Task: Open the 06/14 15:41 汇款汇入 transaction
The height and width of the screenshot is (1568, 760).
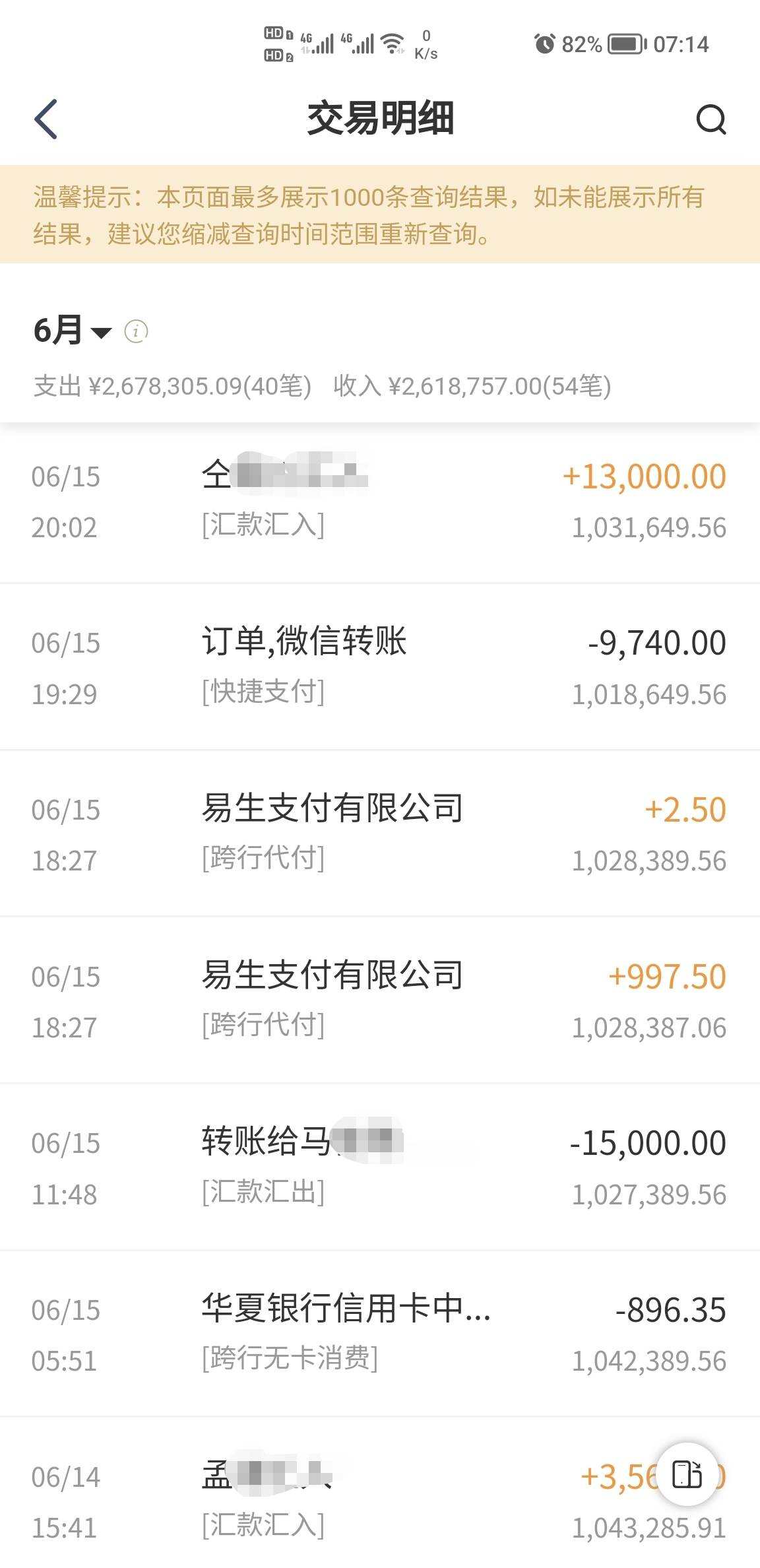Action: [380, 1494]
